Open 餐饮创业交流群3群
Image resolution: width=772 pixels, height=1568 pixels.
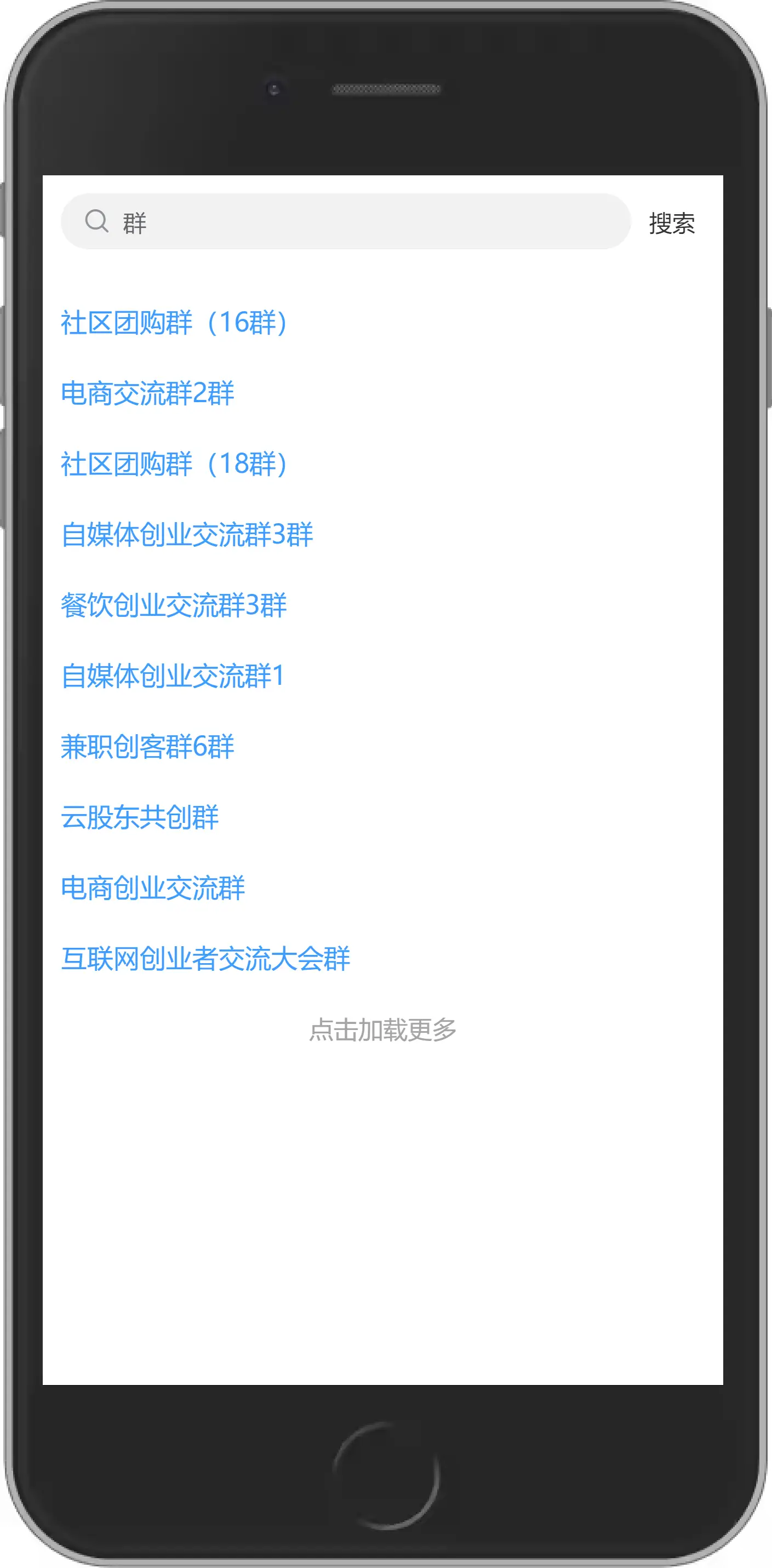pyautogui.click(x=174, y=605)
